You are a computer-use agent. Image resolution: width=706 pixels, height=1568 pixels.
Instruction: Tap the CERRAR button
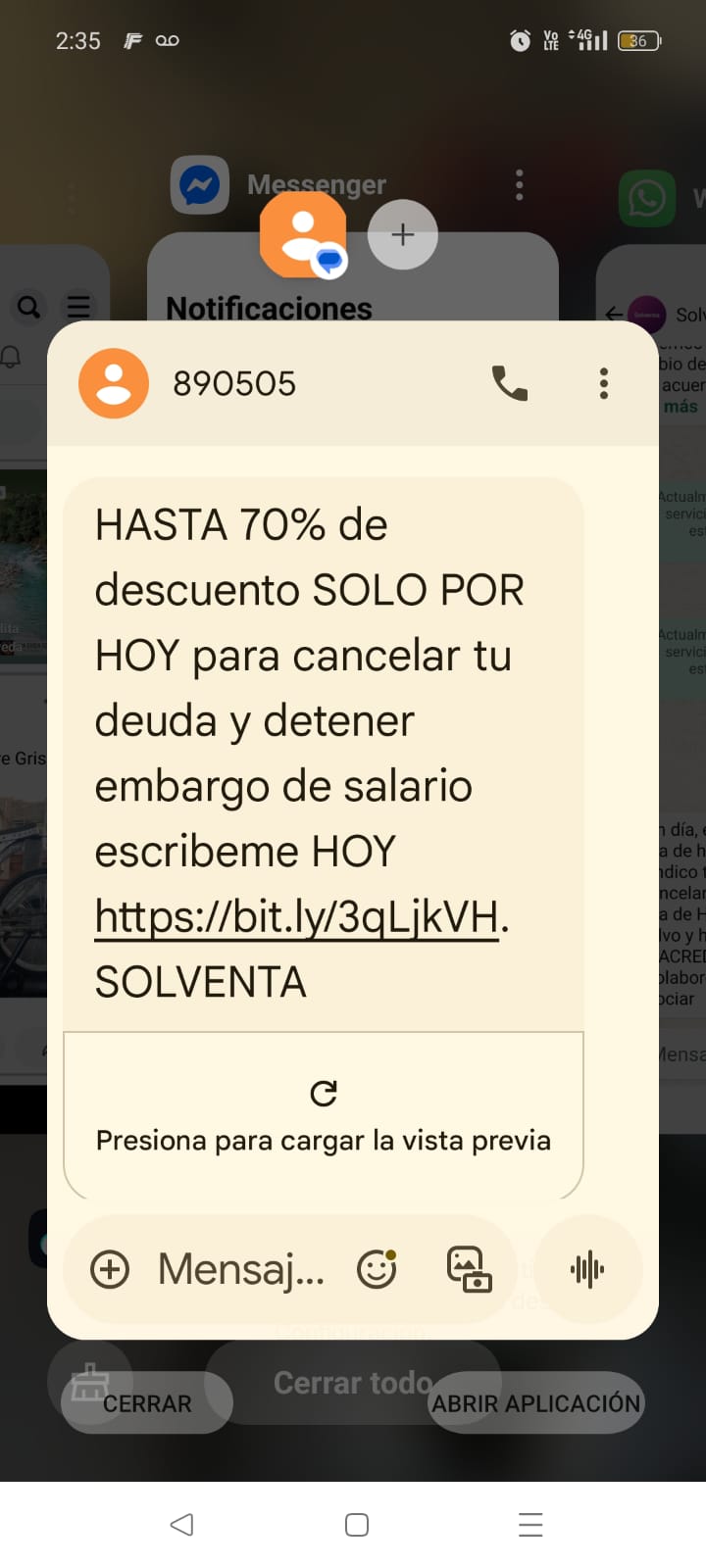(147, 1403)
